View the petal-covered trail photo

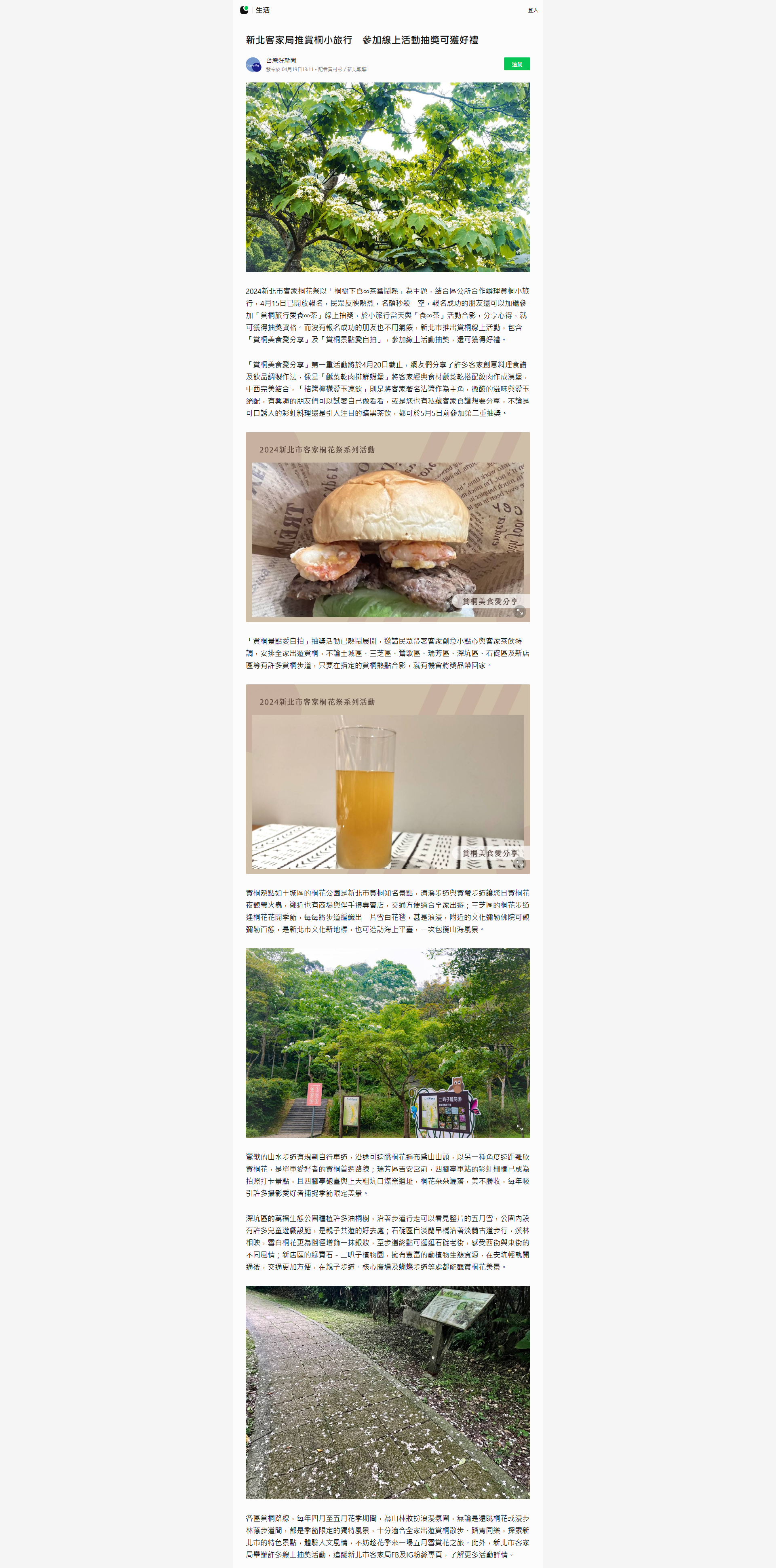point(388,1392)
